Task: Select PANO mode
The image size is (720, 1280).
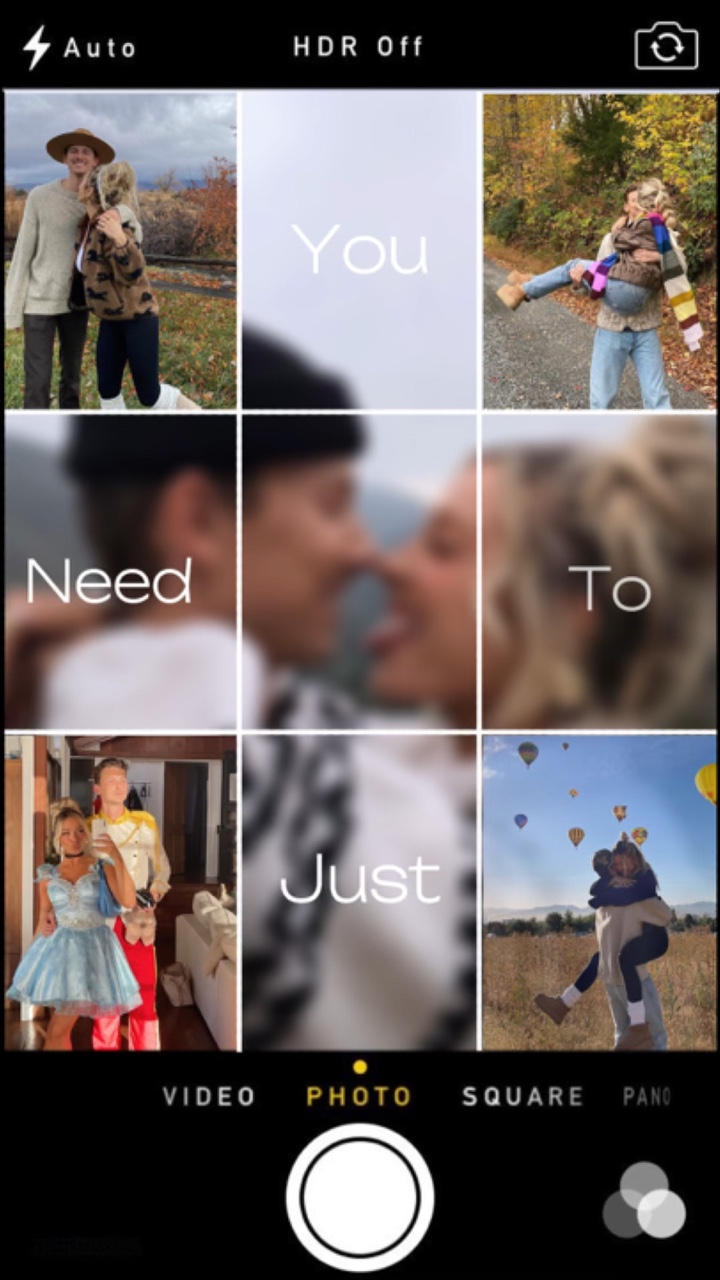Action: [x=648, y=1096]
